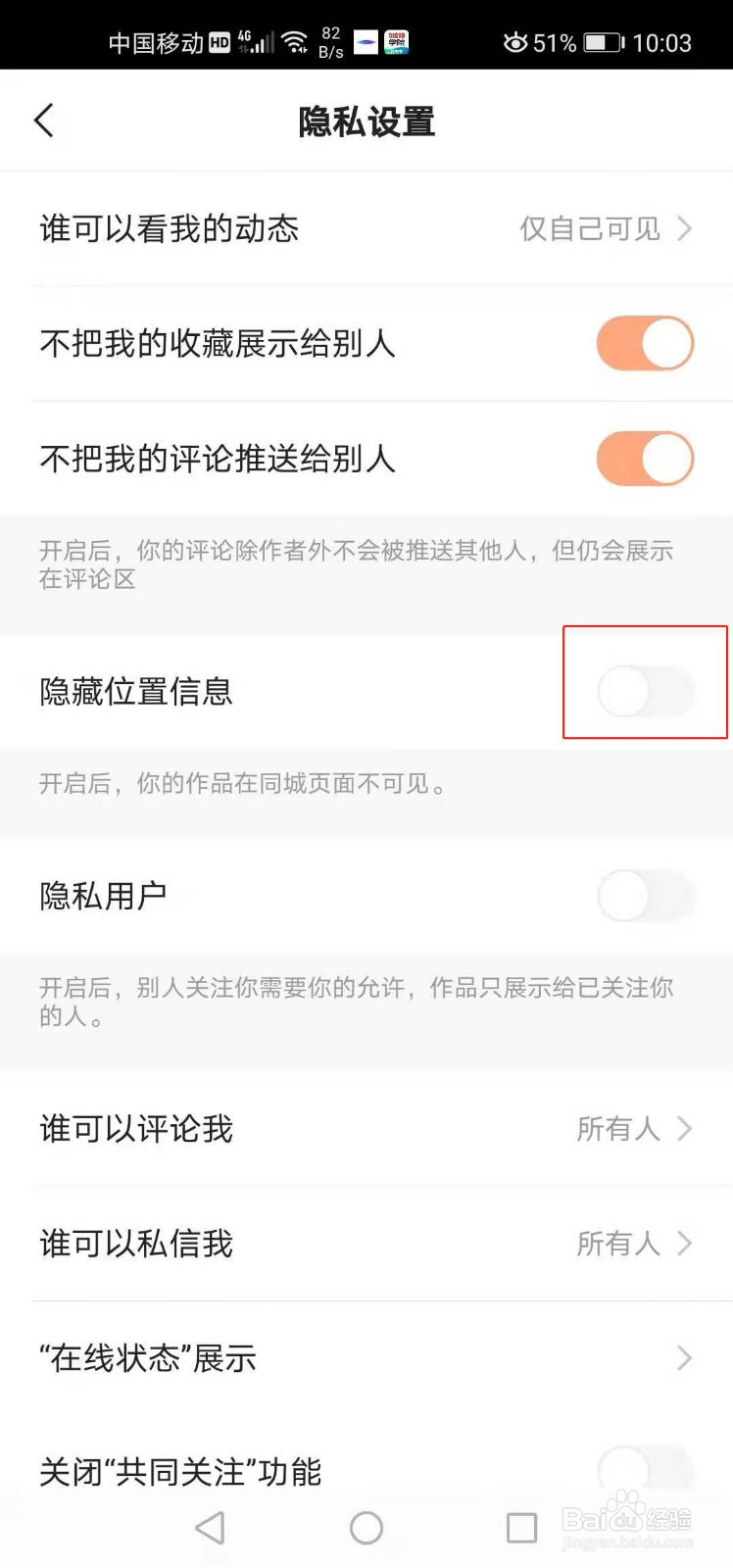This screenshot has height=1568, width=733.
Task: Tap the 隐私设置 page title
Action: point(366,121)
